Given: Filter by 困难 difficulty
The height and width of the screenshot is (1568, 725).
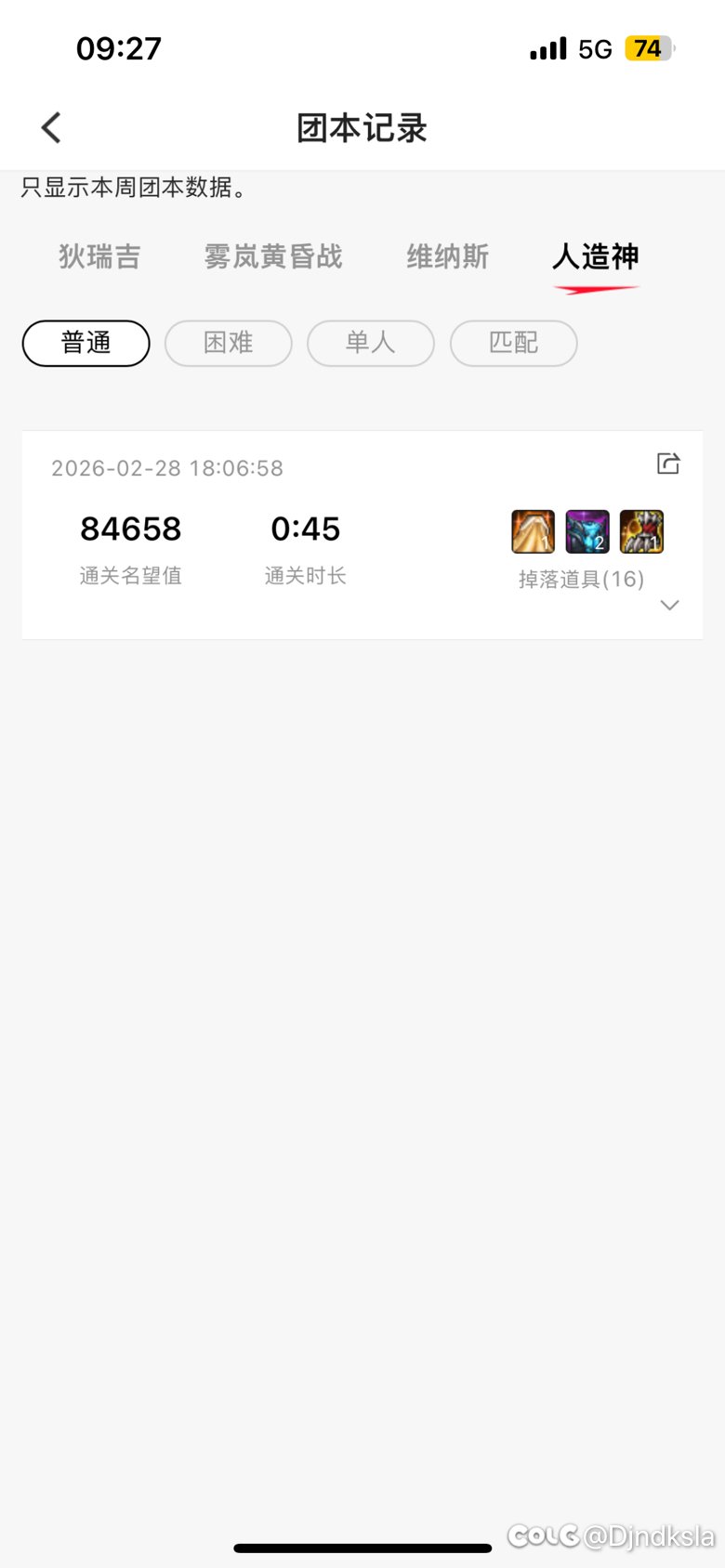Looking at the screenshot, I should [228, 343].
